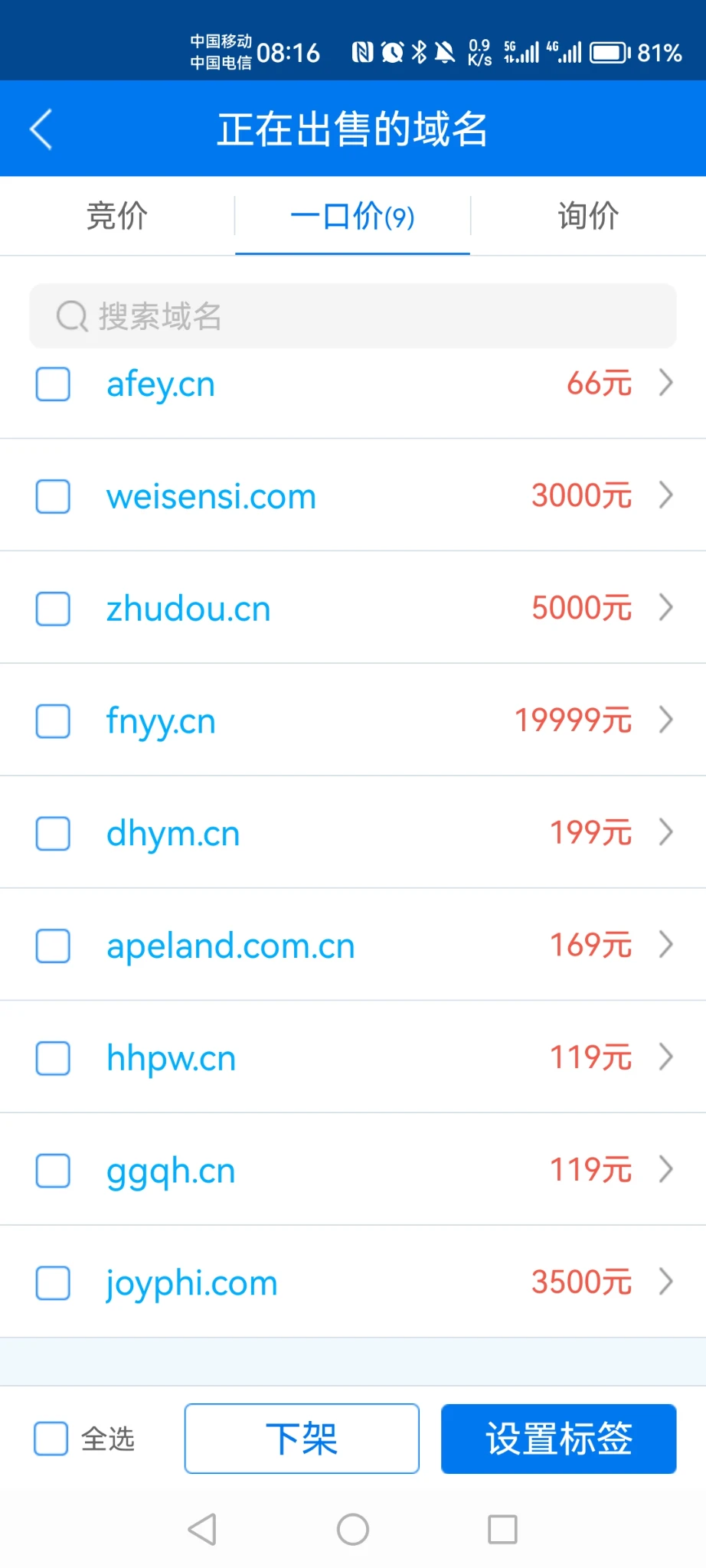
Task: Tap the 搜索域名 search field
Action: click(352, 316)
